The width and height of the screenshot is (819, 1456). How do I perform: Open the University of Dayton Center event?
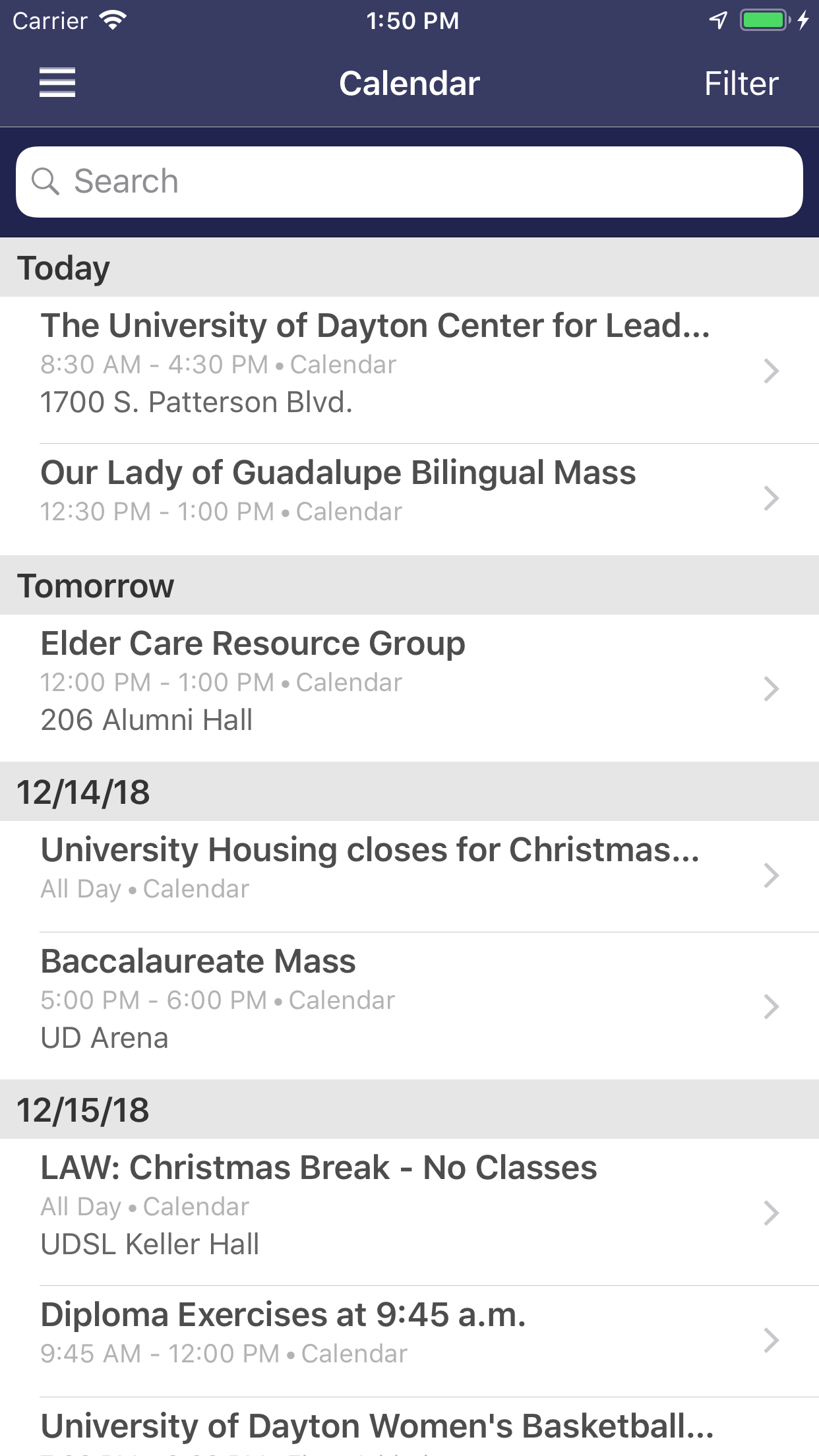(409, 369)
